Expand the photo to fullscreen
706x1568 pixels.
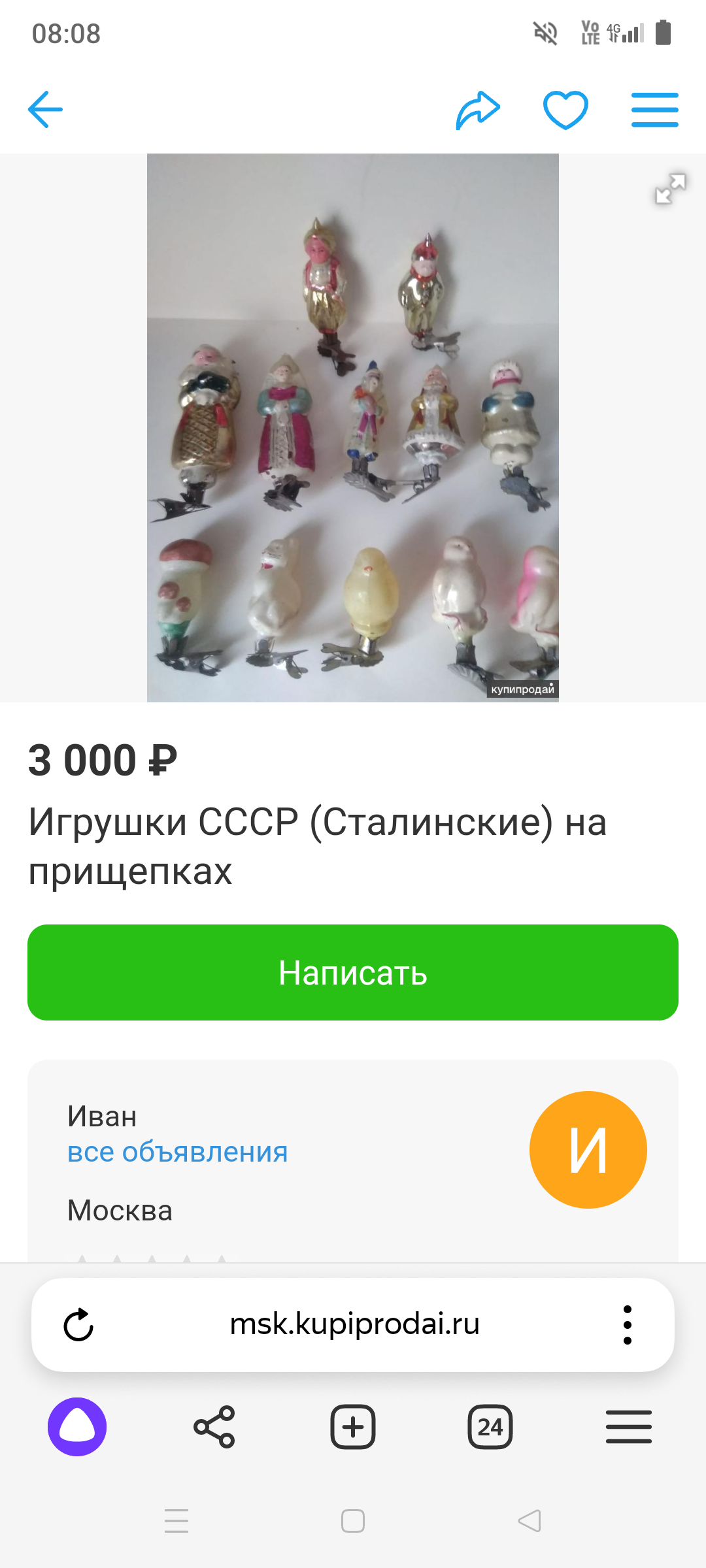tap(671, 189)
